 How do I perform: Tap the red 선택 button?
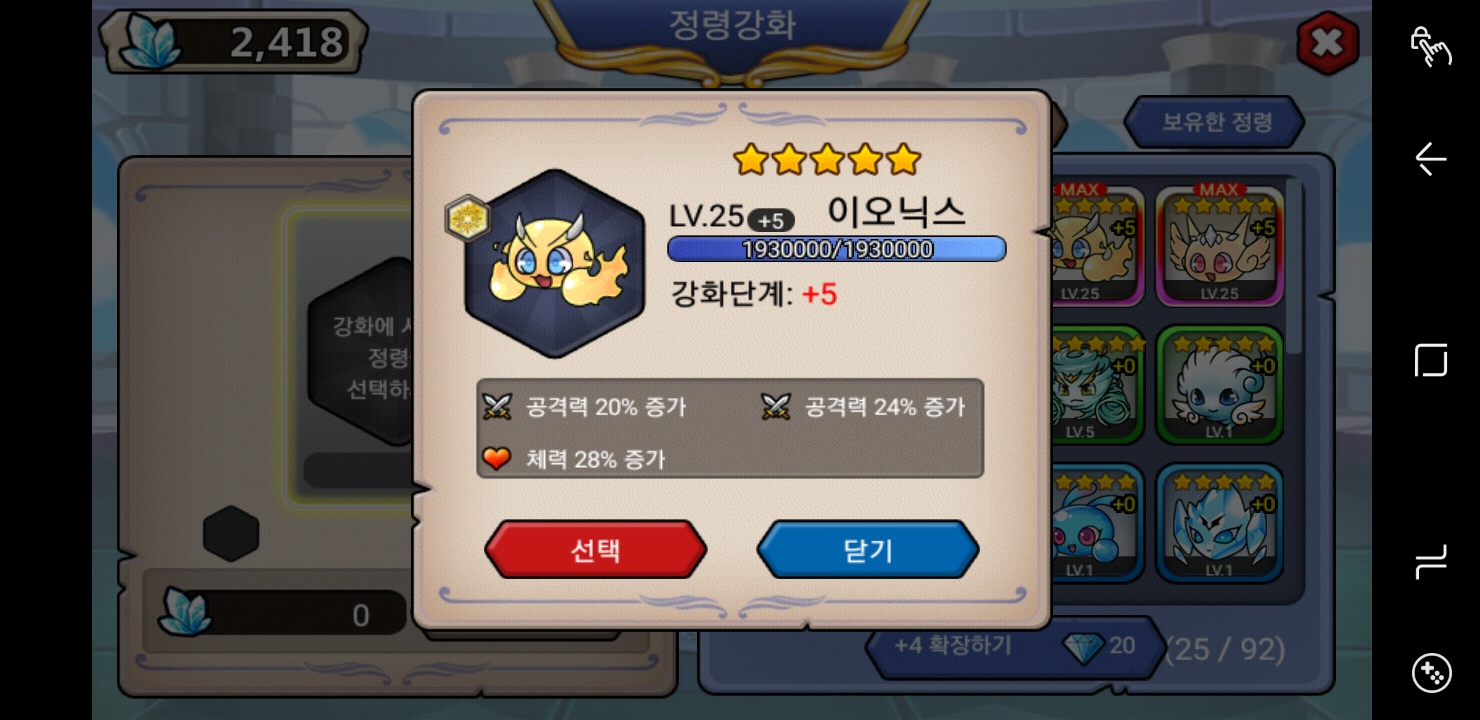[x=596, y=550]
